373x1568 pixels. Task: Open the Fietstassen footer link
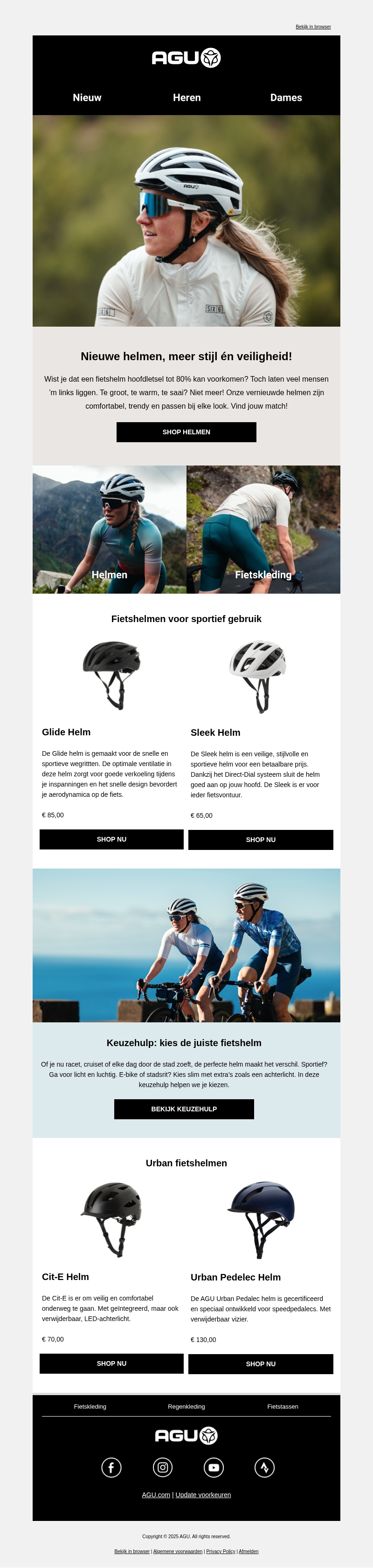pyautogui.click(x=282, y=1407)
